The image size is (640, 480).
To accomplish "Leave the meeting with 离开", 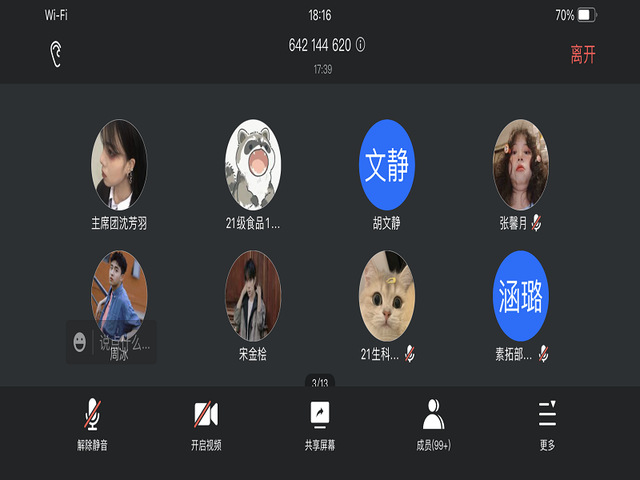I will pyautogui.click(x=583, y=54).
